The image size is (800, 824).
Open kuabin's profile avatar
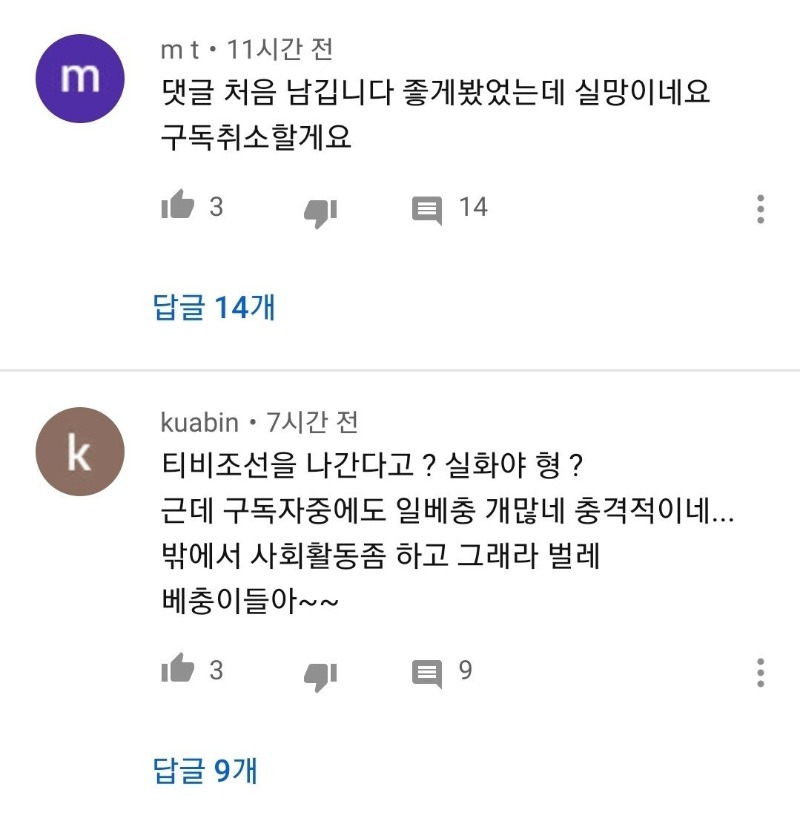pyautogui.click(x=80, y=451)
